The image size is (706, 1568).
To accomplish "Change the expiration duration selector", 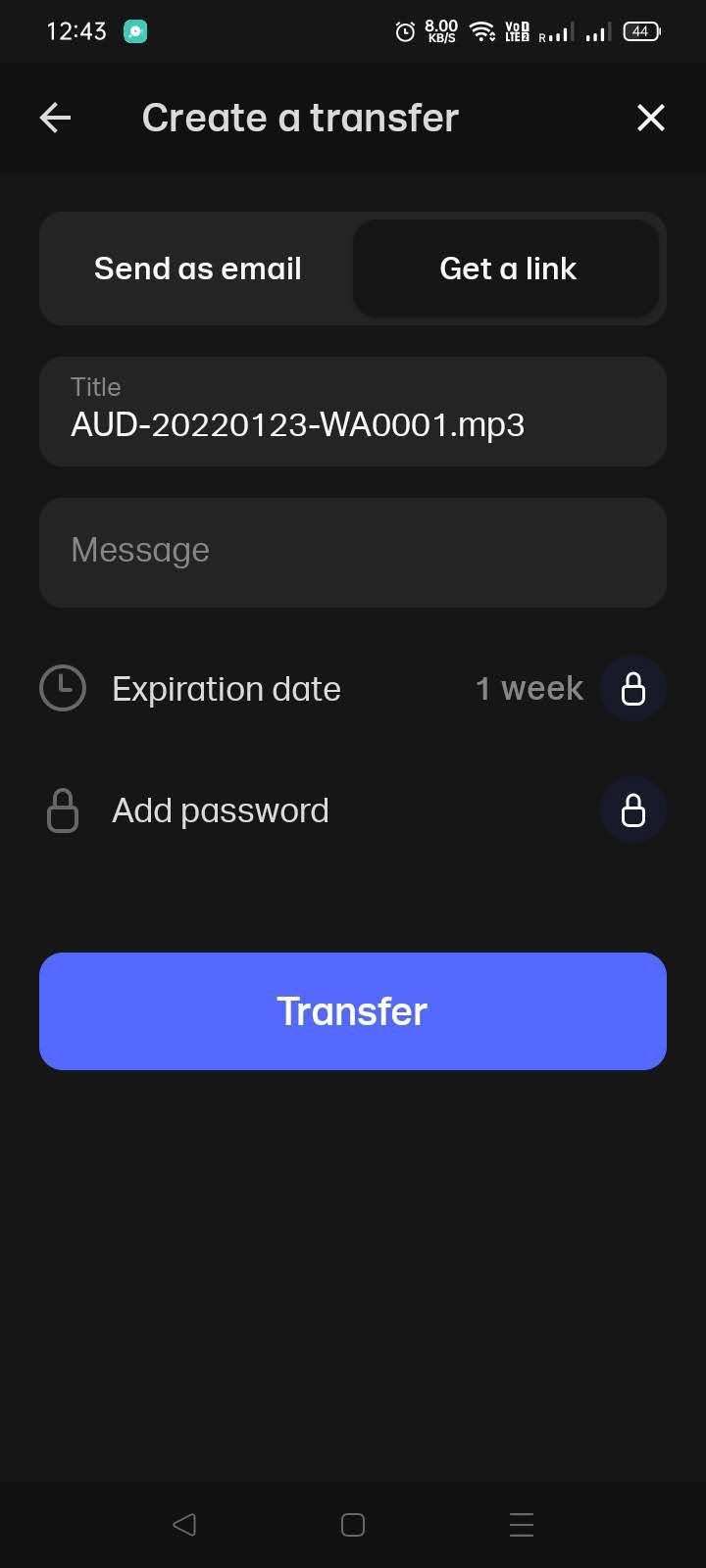I will [529, 688].
